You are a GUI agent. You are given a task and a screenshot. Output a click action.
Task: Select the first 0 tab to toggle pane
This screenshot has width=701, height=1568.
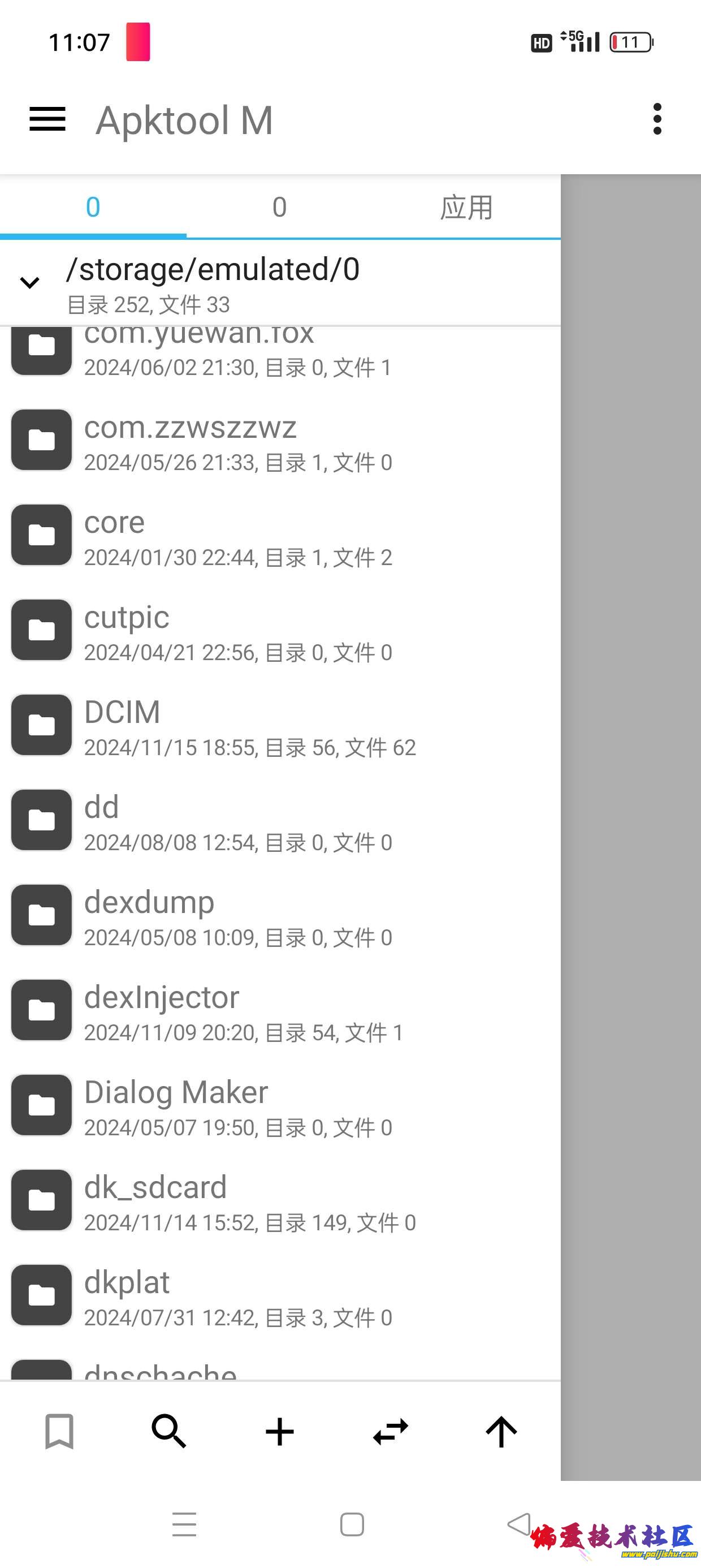[93, 207]
